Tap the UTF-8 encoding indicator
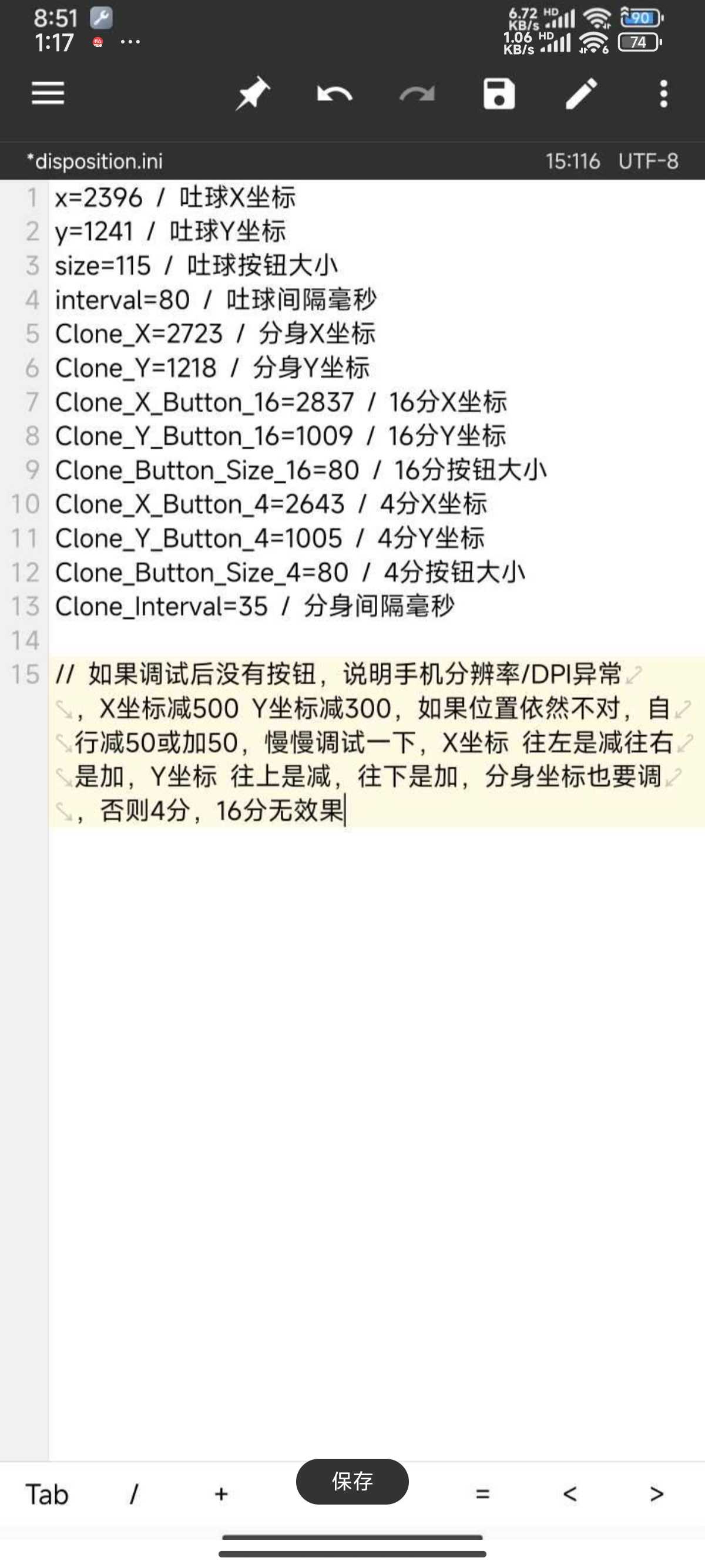705x1568 pixels. [x=649, y=161]
